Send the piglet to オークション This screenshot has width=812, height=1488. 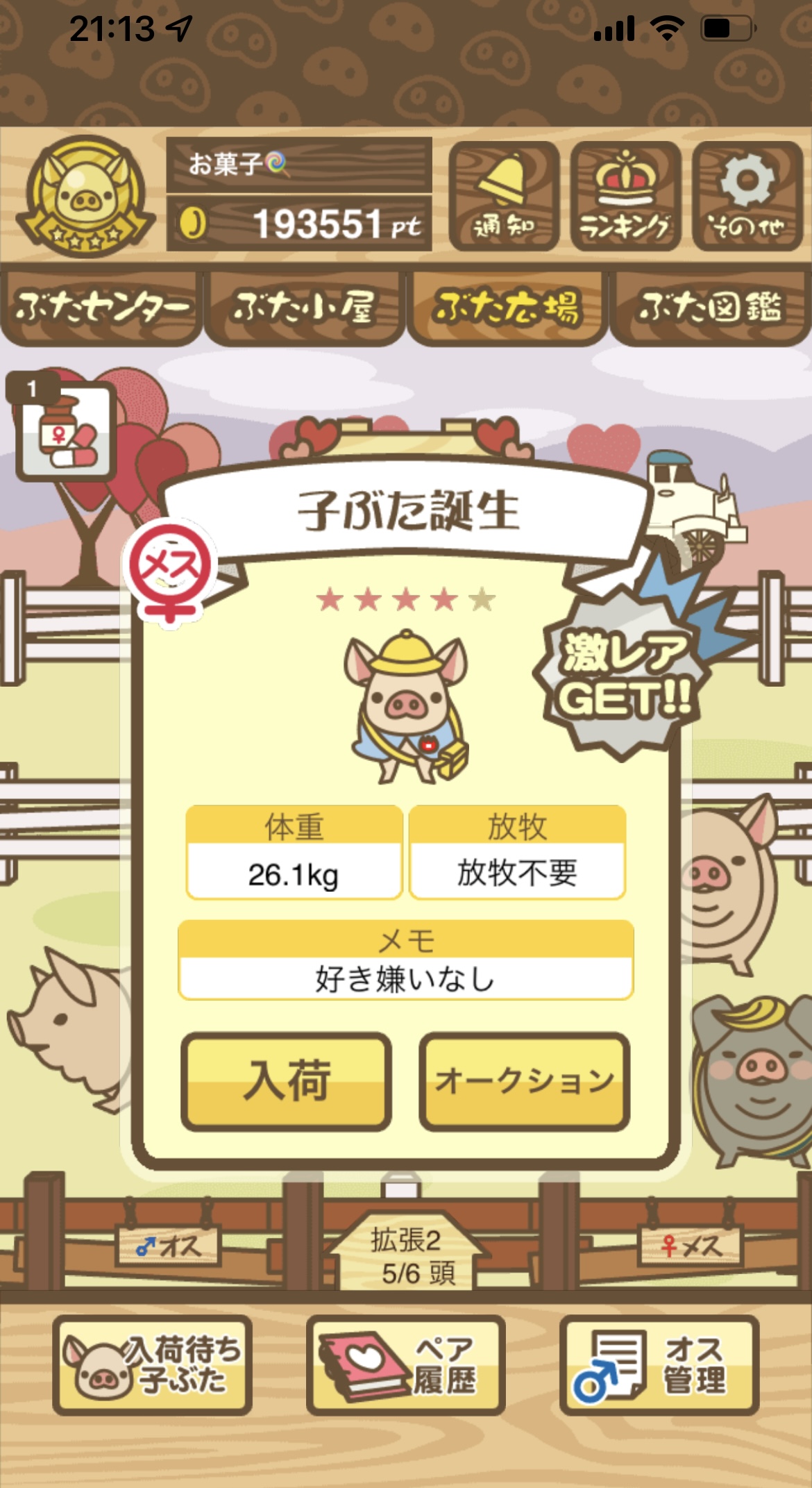(525, 1081)
